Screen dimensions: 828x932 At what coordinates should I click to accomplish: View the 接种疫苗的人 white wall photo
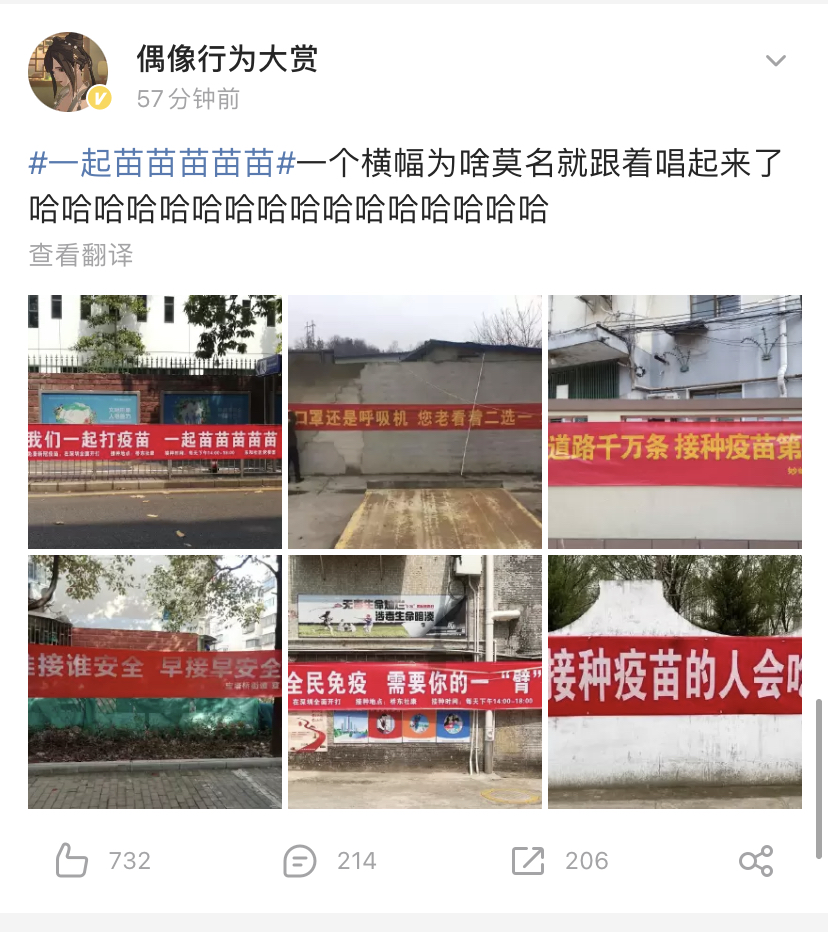tap(674, 681)
